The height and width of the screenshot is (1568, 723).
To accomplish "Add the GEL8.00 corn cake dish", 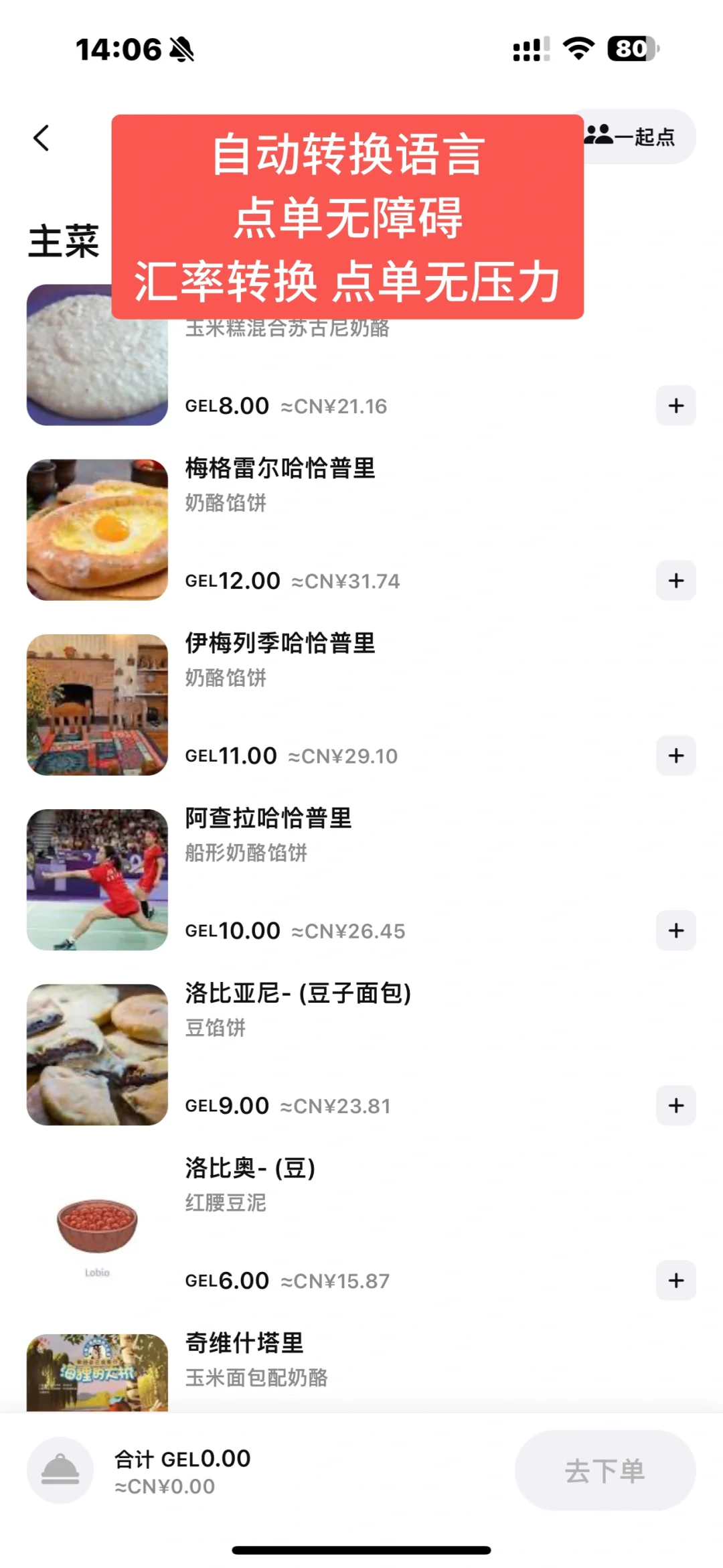I will point(675,405).
